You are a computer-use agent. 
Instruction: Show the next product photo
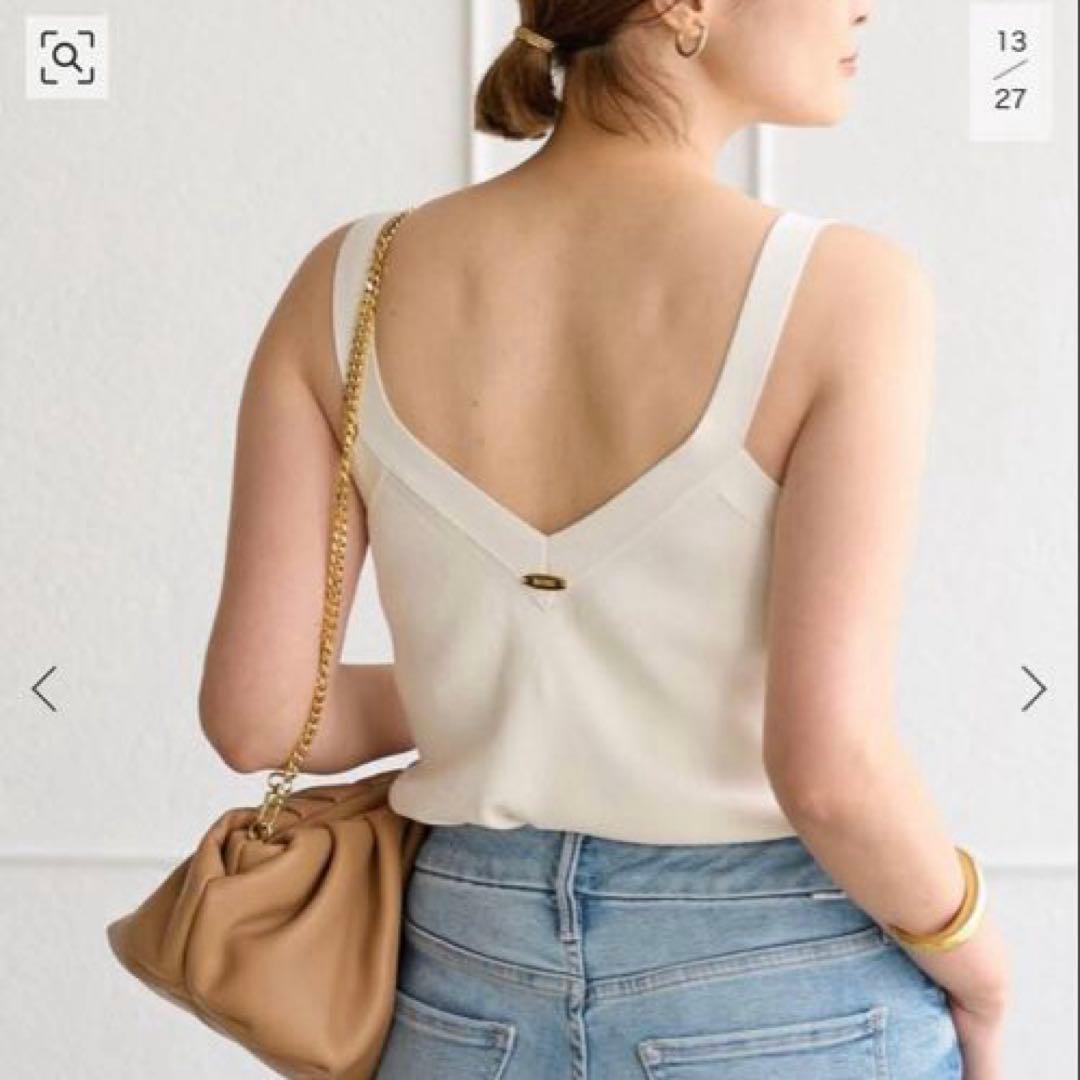[1033, 689]
